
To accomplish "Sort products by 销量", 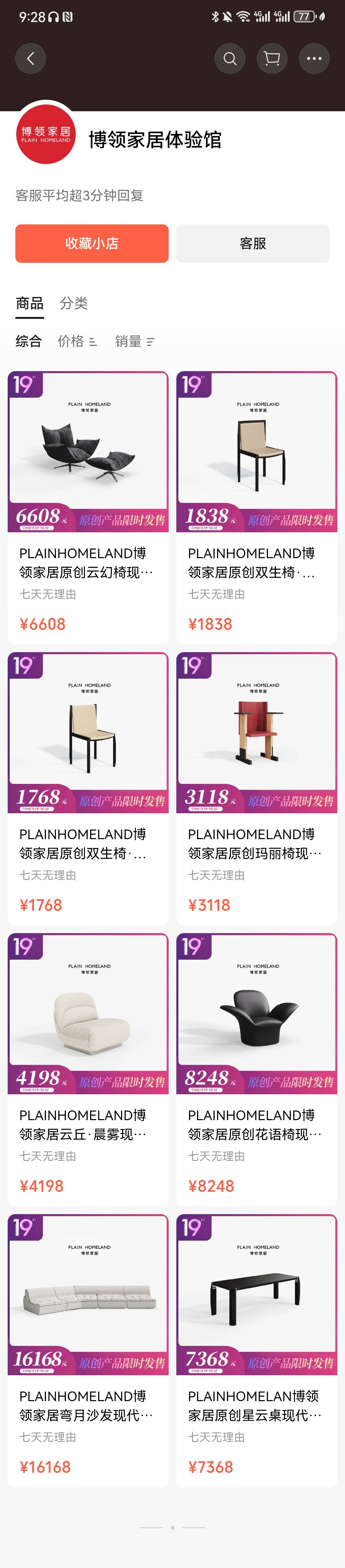I will coord(134,341).
